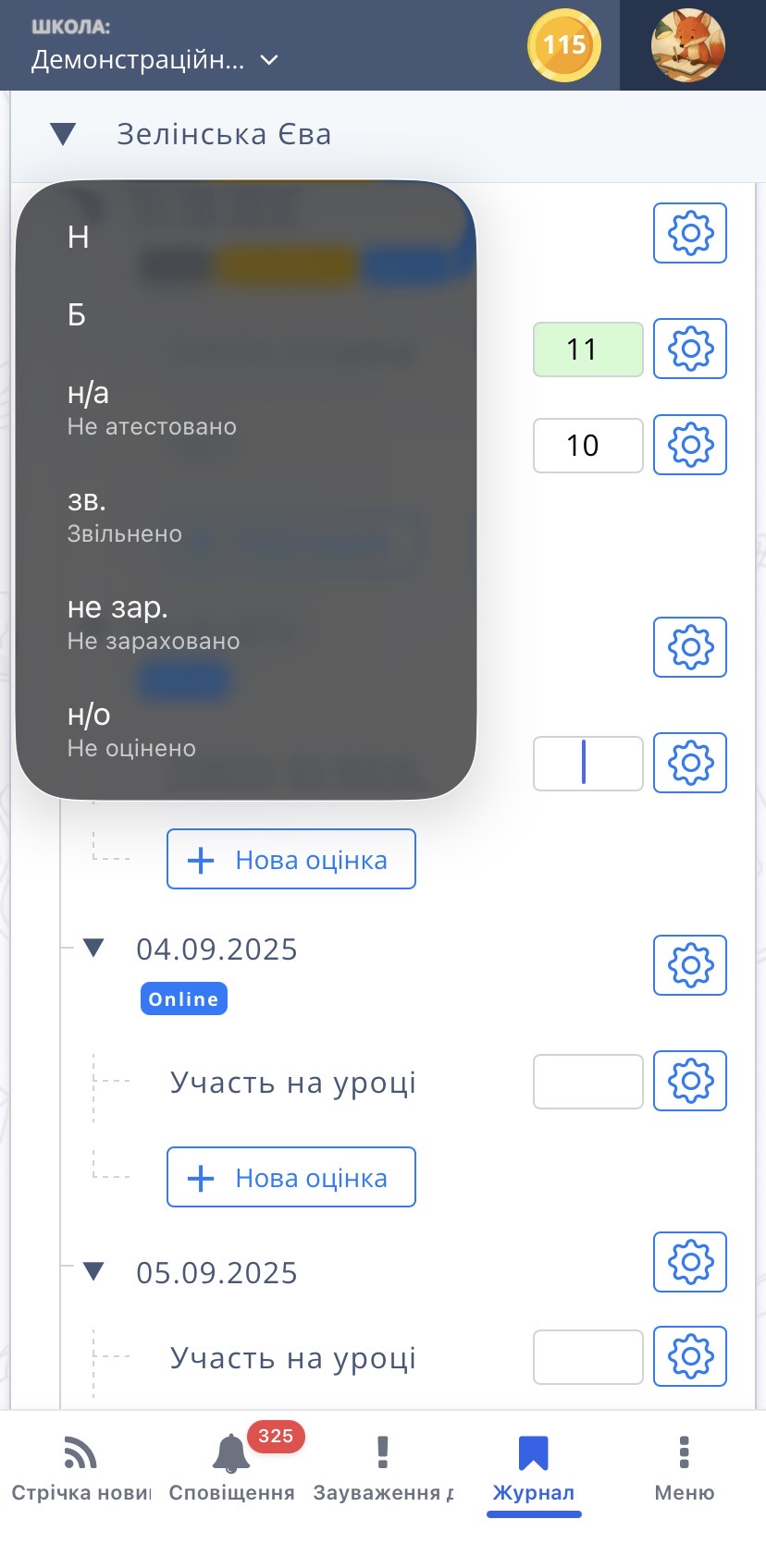The image size is (766, 1568).
Task: Edit the grade field showing 10
Action: click(x=587, y=446)
